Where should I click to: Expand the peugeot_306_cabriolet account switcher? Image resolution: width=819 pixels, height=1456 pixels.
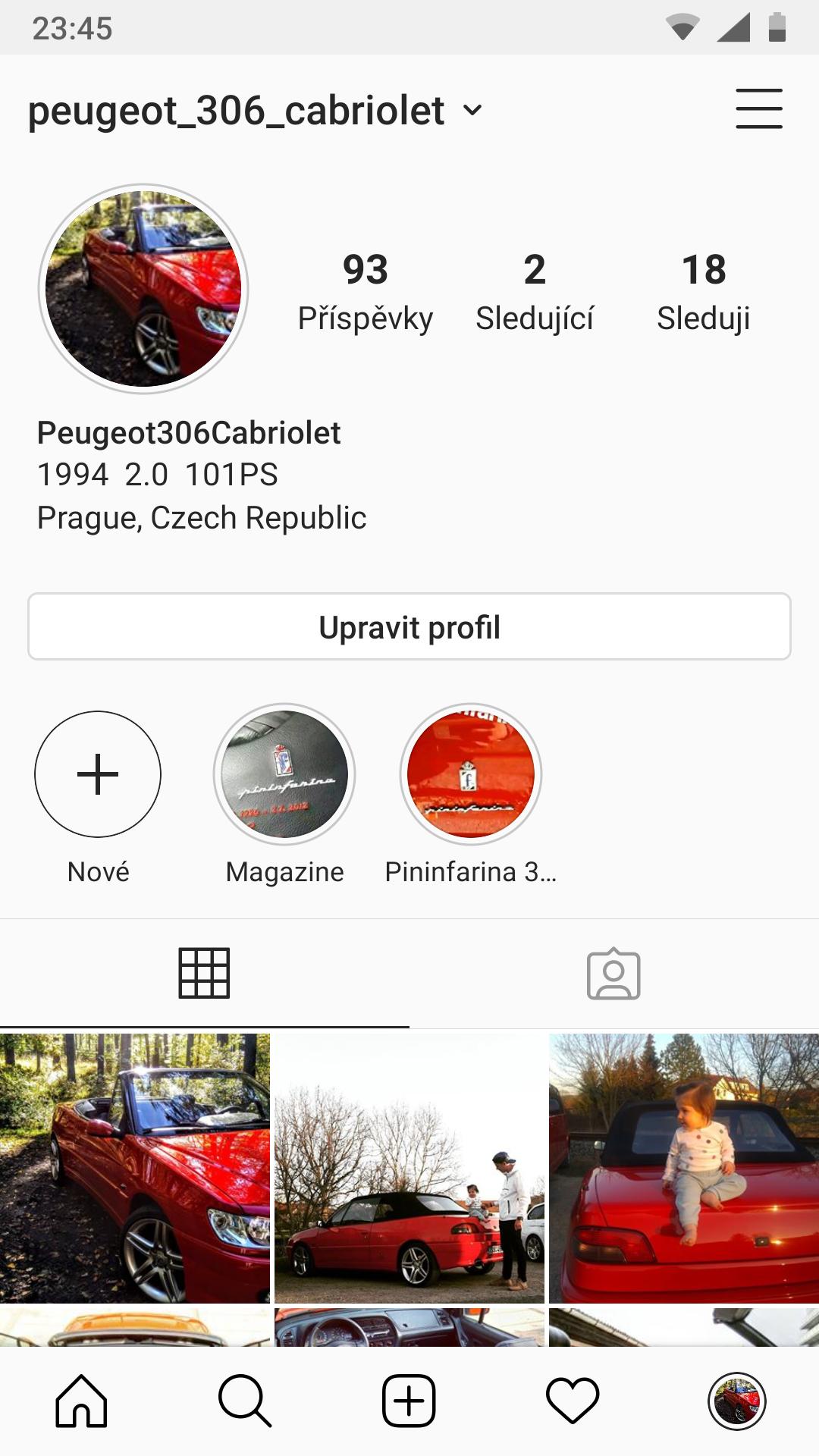(x=255, y=111)
